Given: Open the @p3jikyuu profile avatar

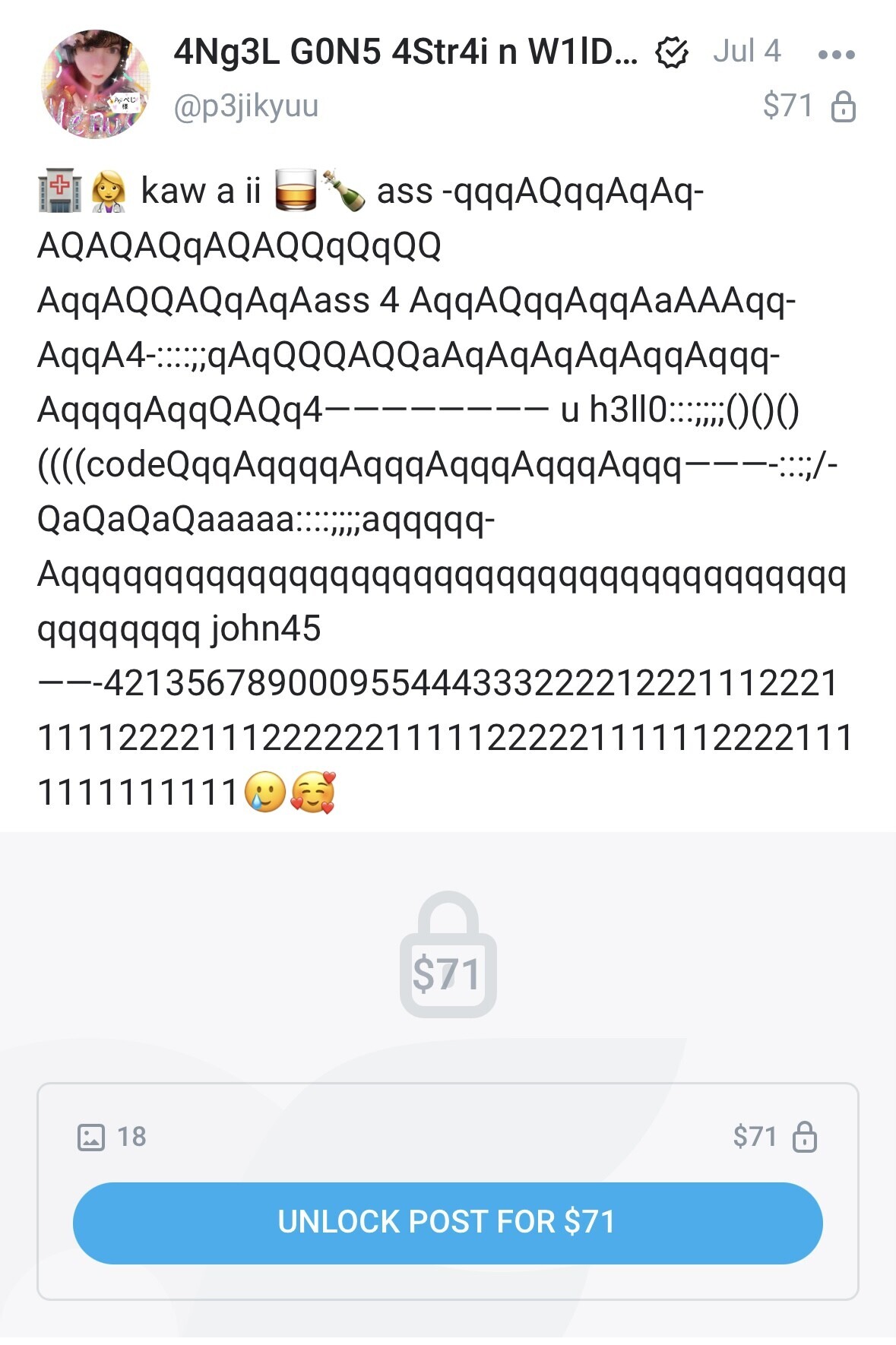Looking at the screenshot, I should pyautogui.click(x=95, y=84).
